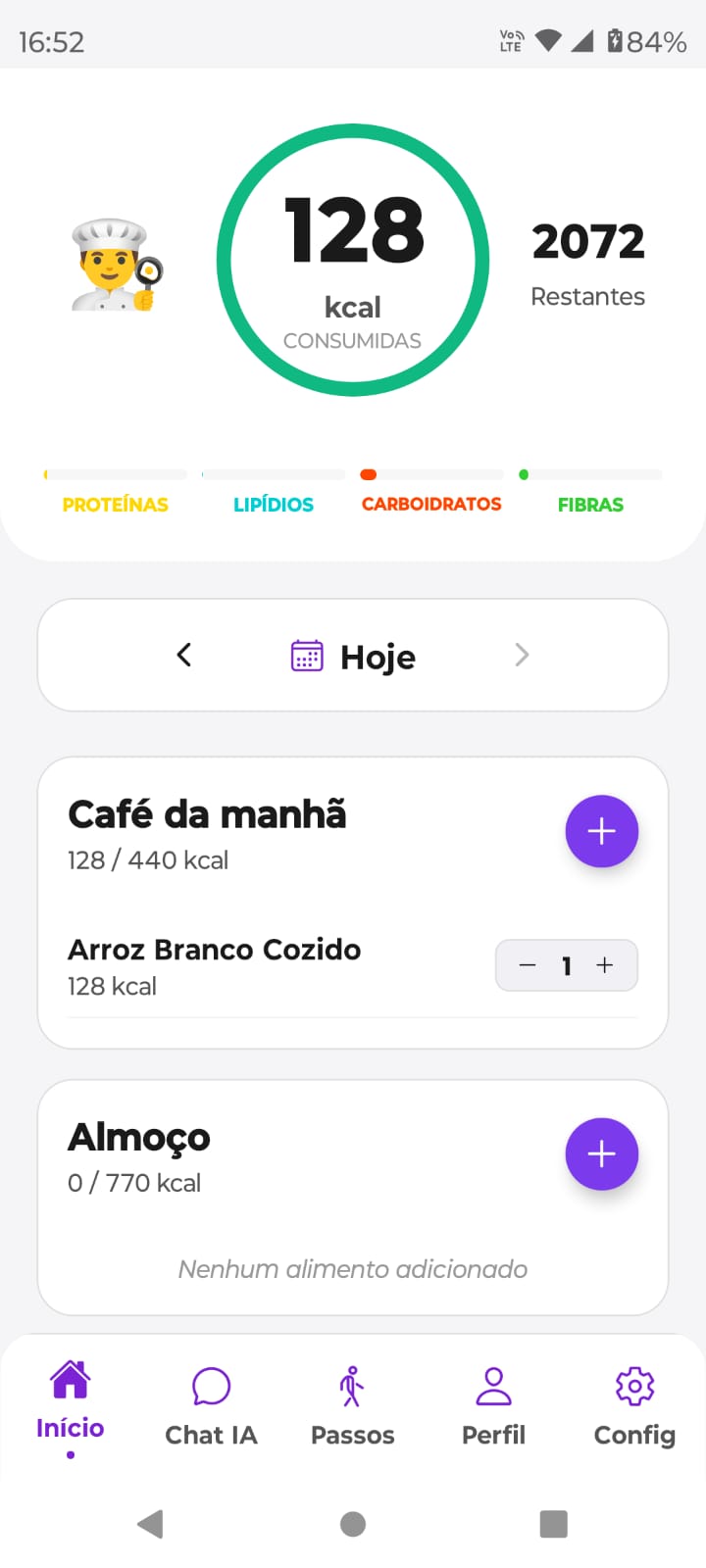Open the Config gear icon

(x=634, y=1386)
